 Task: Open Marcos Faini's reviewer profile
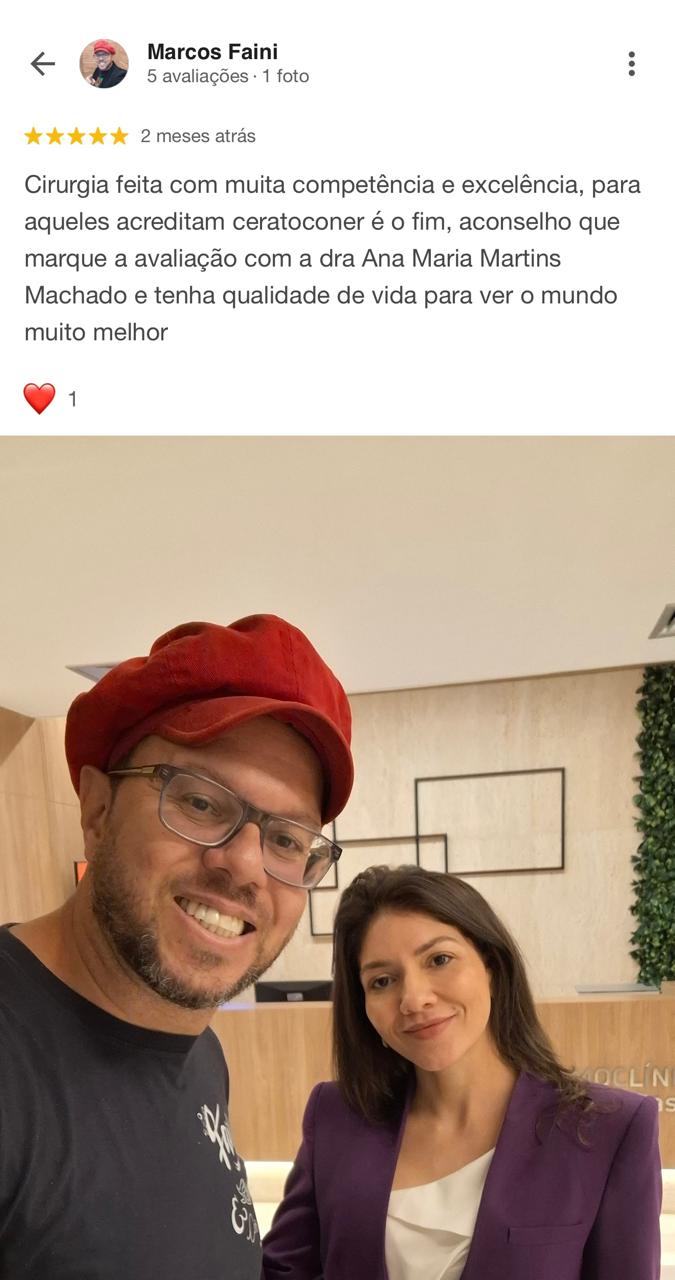212,52
